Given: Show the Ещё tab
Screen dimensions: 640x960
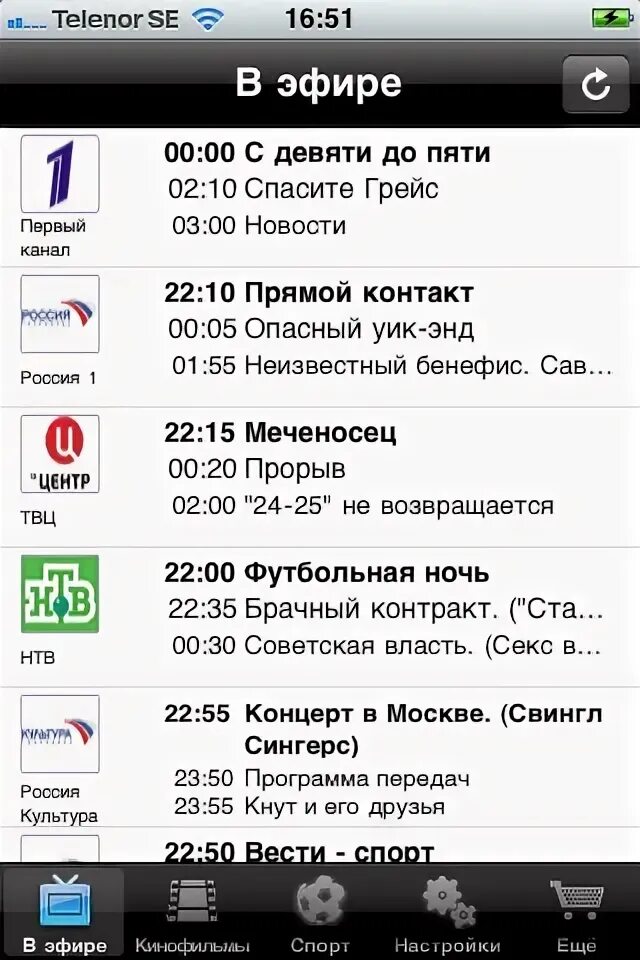Looking at the screenshot, I should pos(576,912).
